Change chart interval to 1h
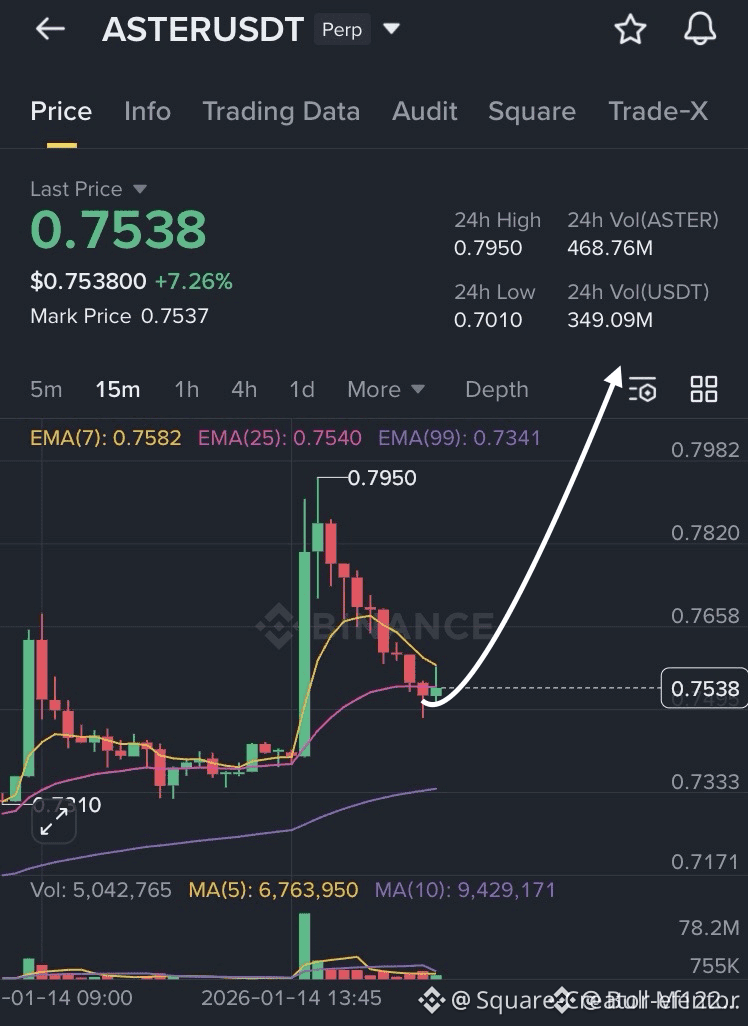Screen dimensions: 748x1026 click(x=186, y=389)
